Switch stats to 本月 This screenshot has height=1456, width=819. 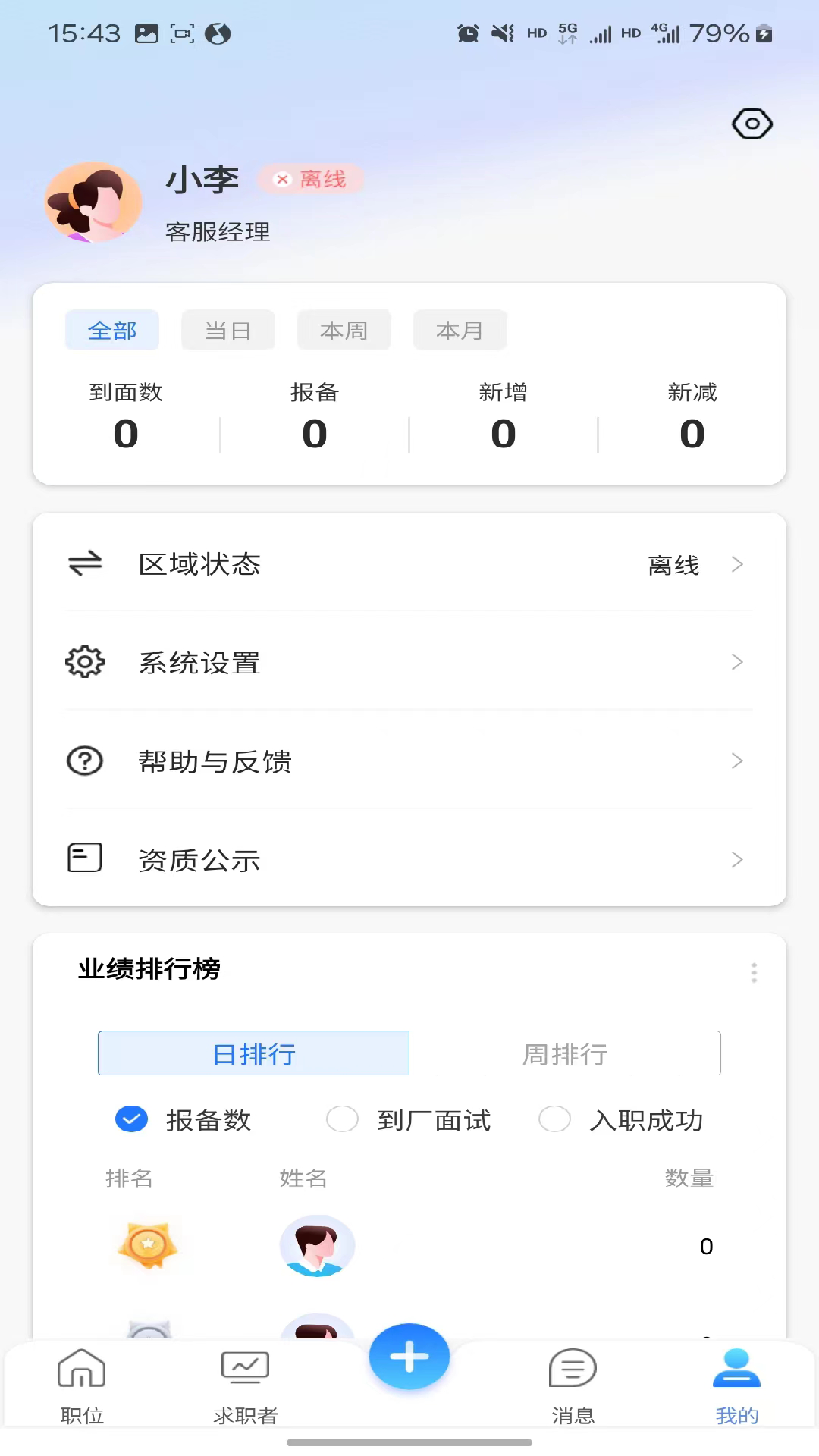point(460,331)
